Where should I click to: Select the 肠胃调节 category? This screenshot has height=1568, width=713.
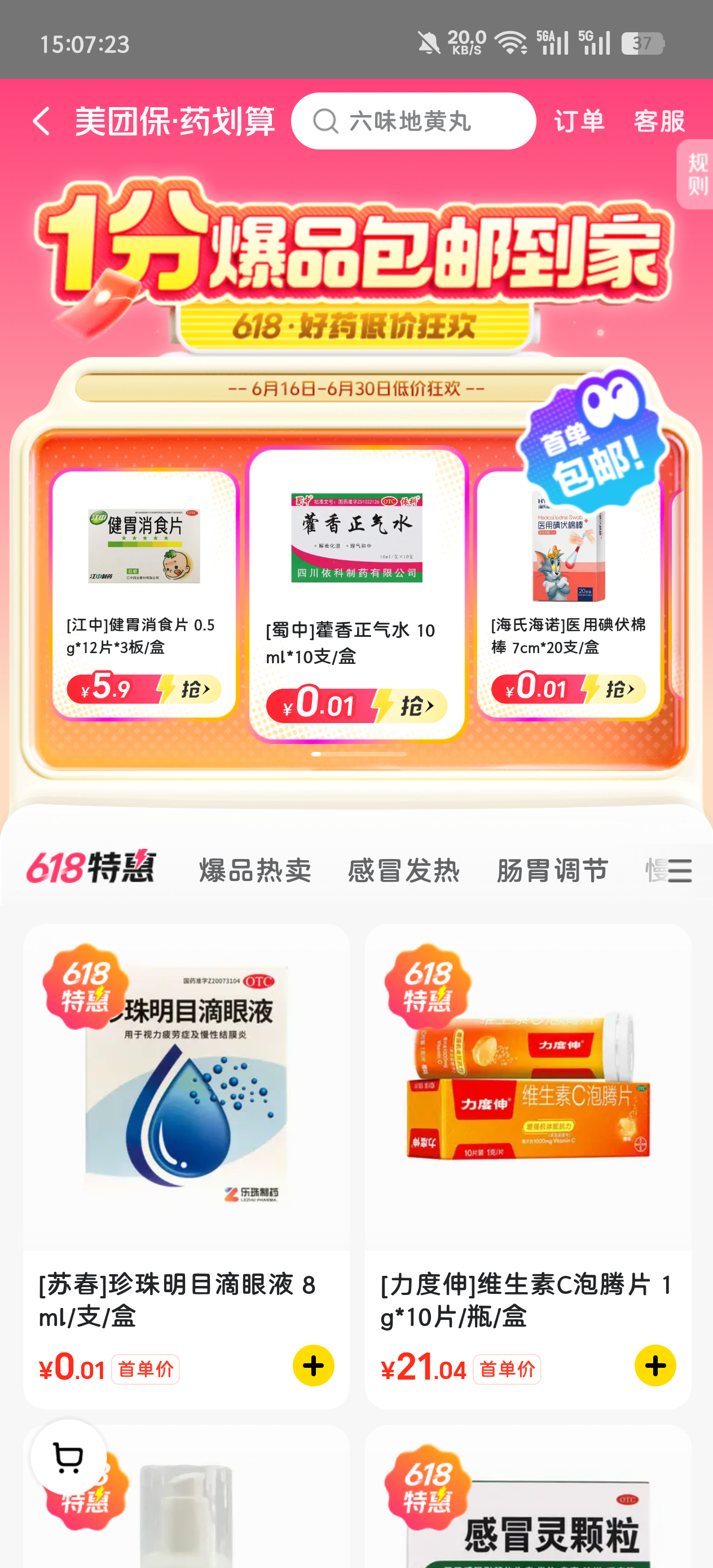tap(552, 870)
